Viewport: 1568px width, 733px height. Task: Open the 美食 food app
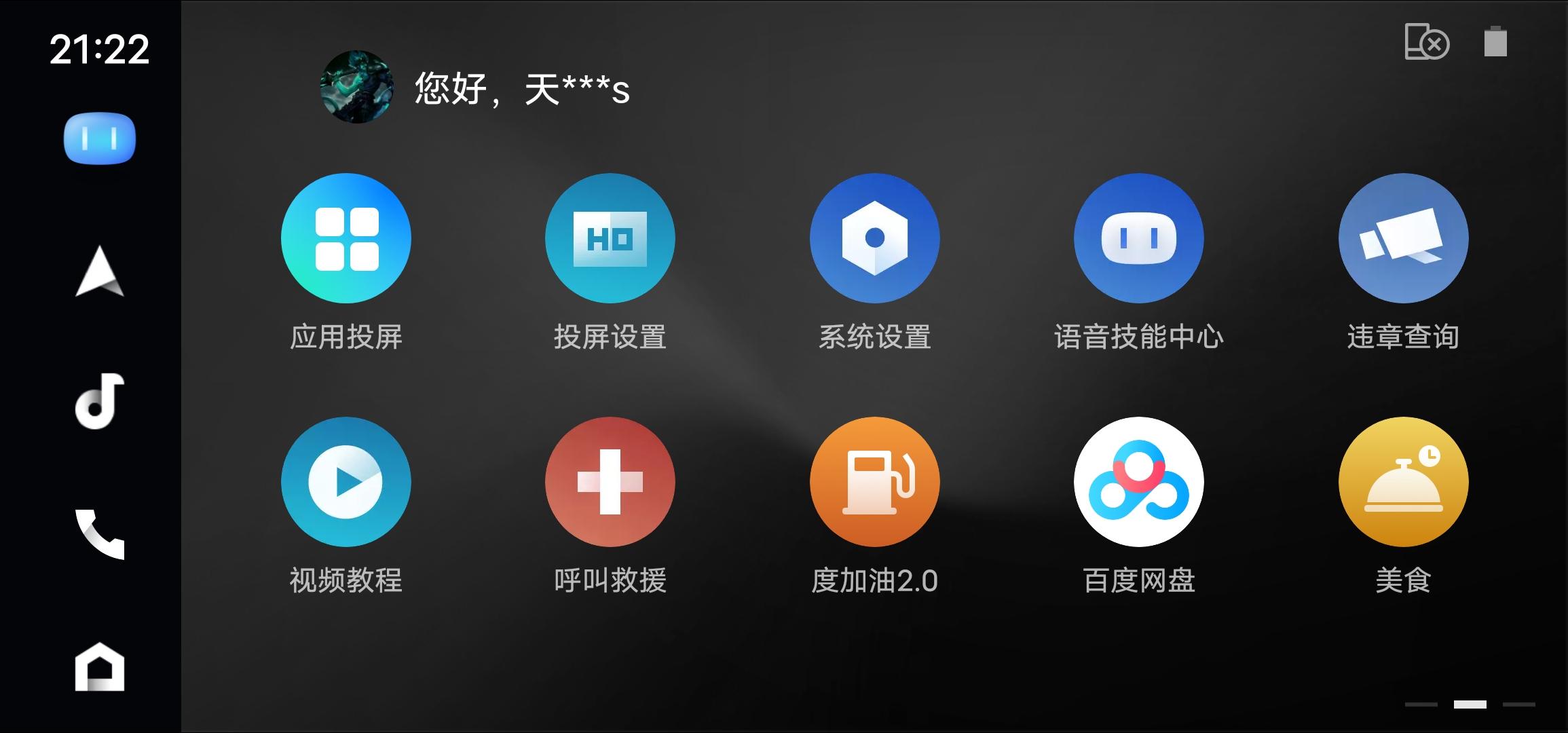(x=1403, y=482)
